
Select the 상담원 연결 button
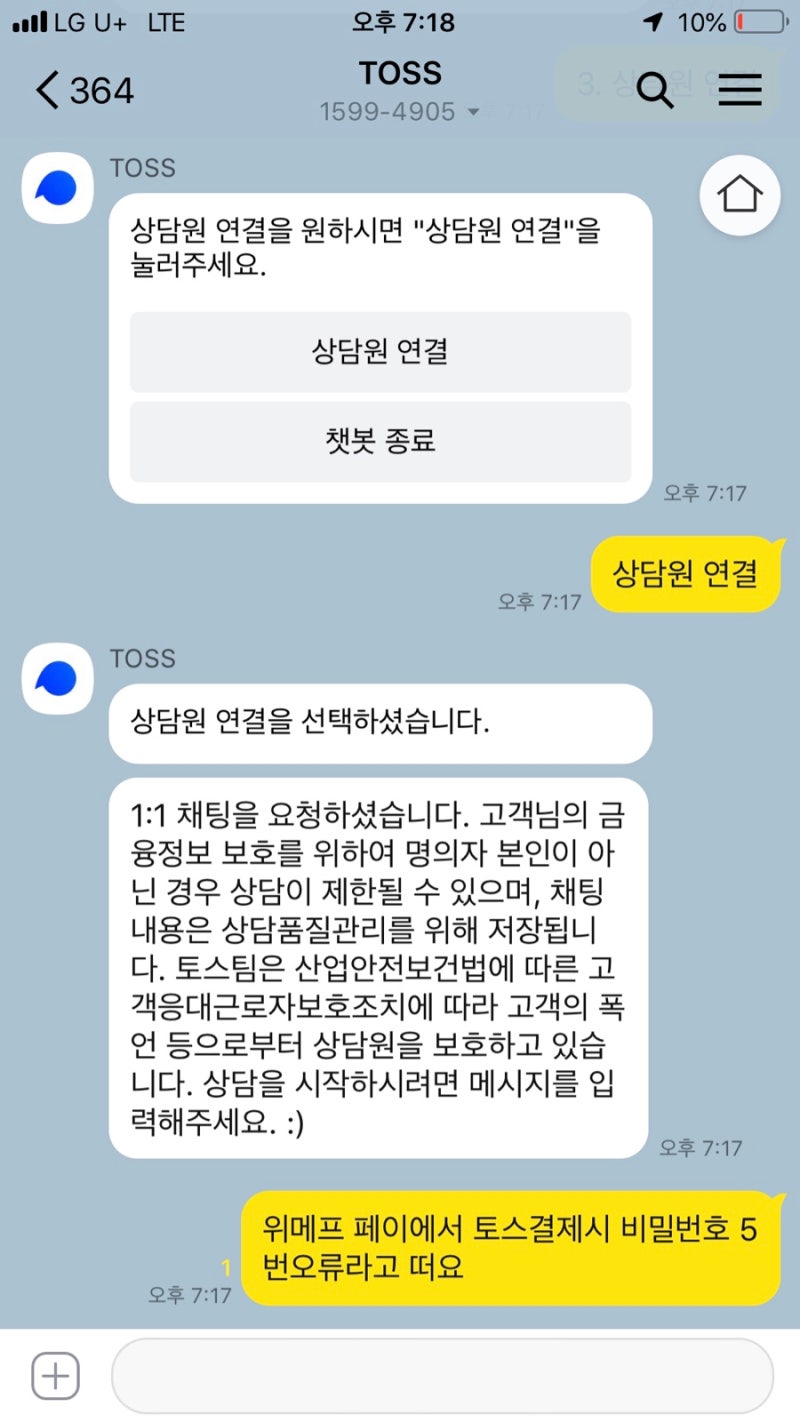[x=380, y=352]
